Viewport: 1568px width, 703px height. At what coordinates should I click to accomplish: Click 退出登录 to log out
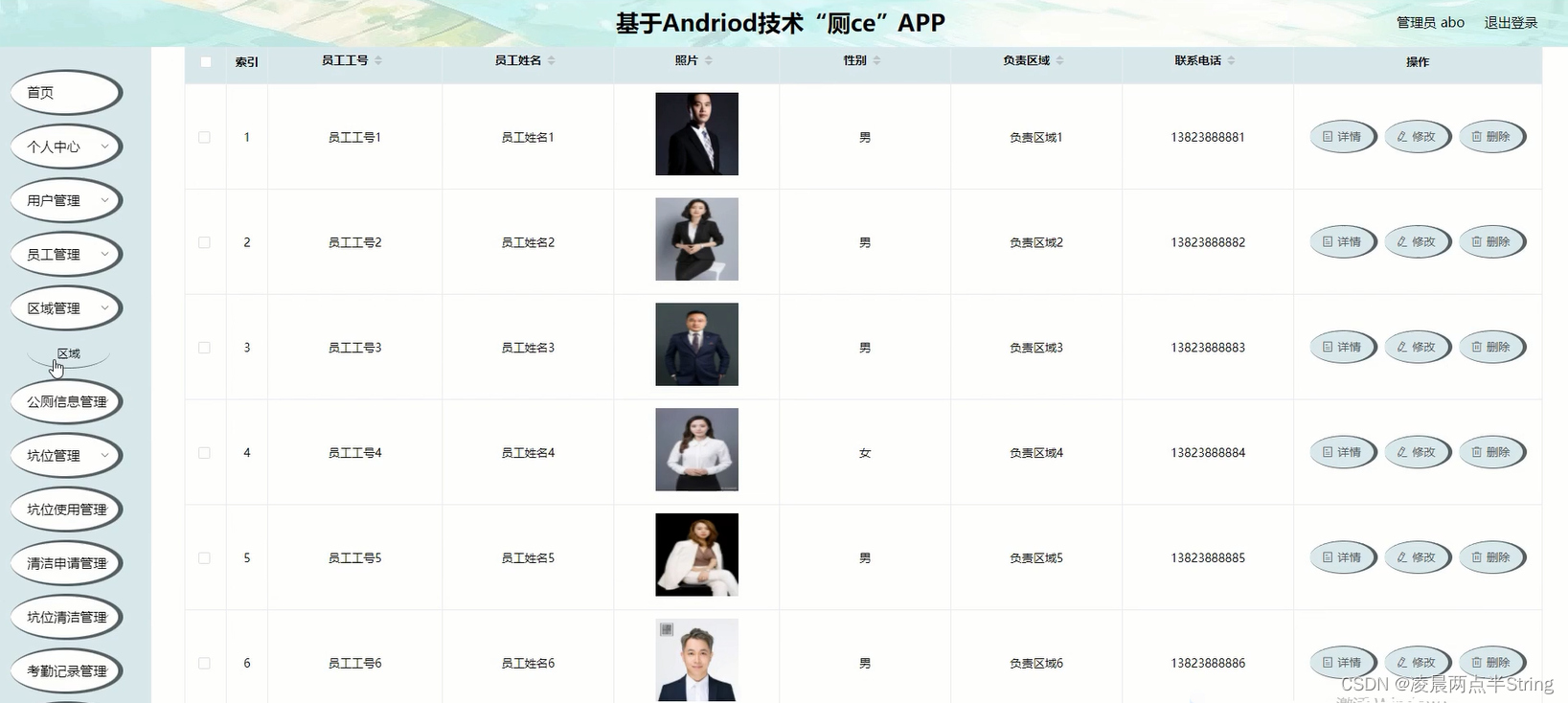[x=1511, y=22]
